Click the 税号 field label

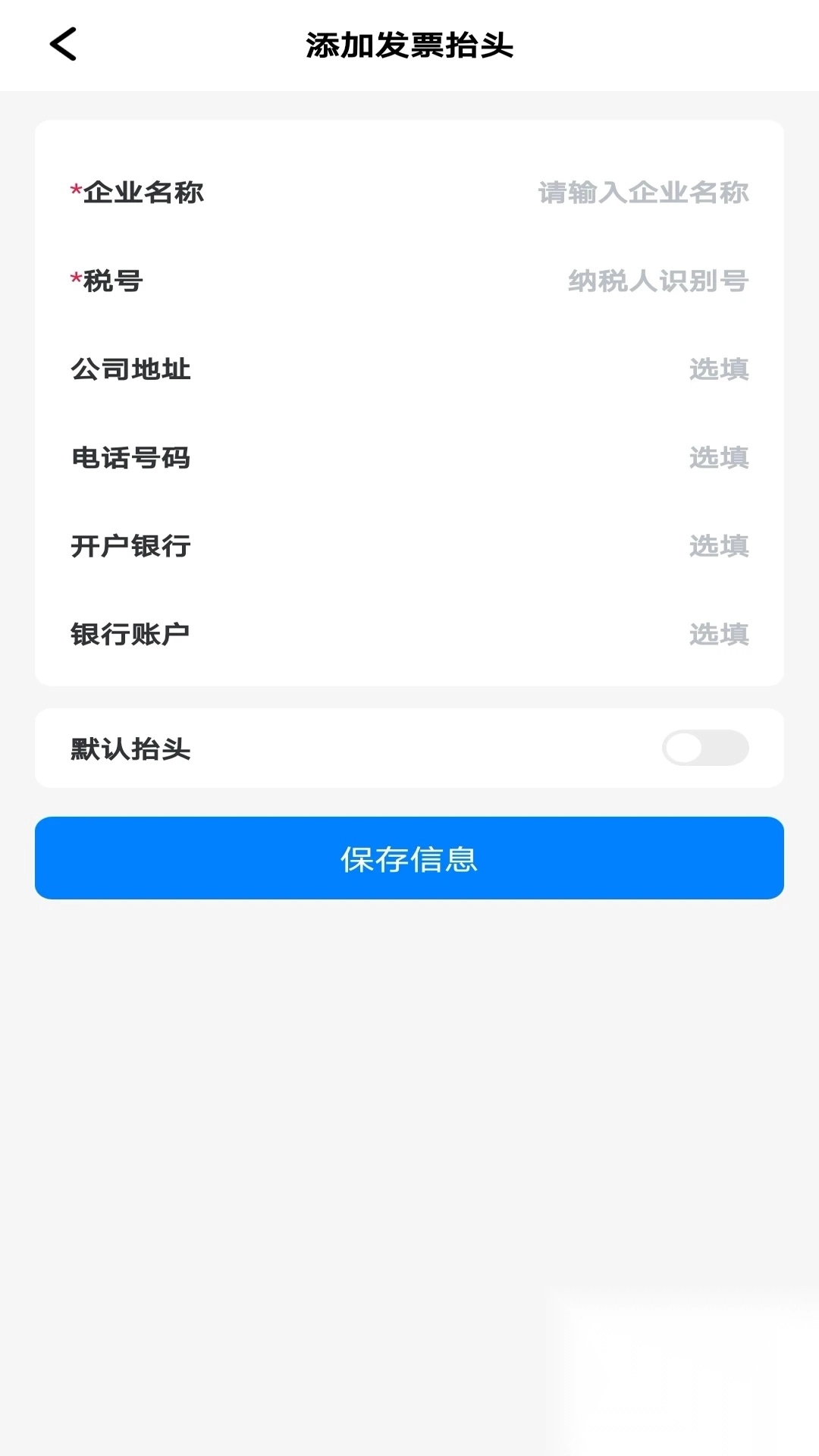pyautogui.click(x=112, y=281)
